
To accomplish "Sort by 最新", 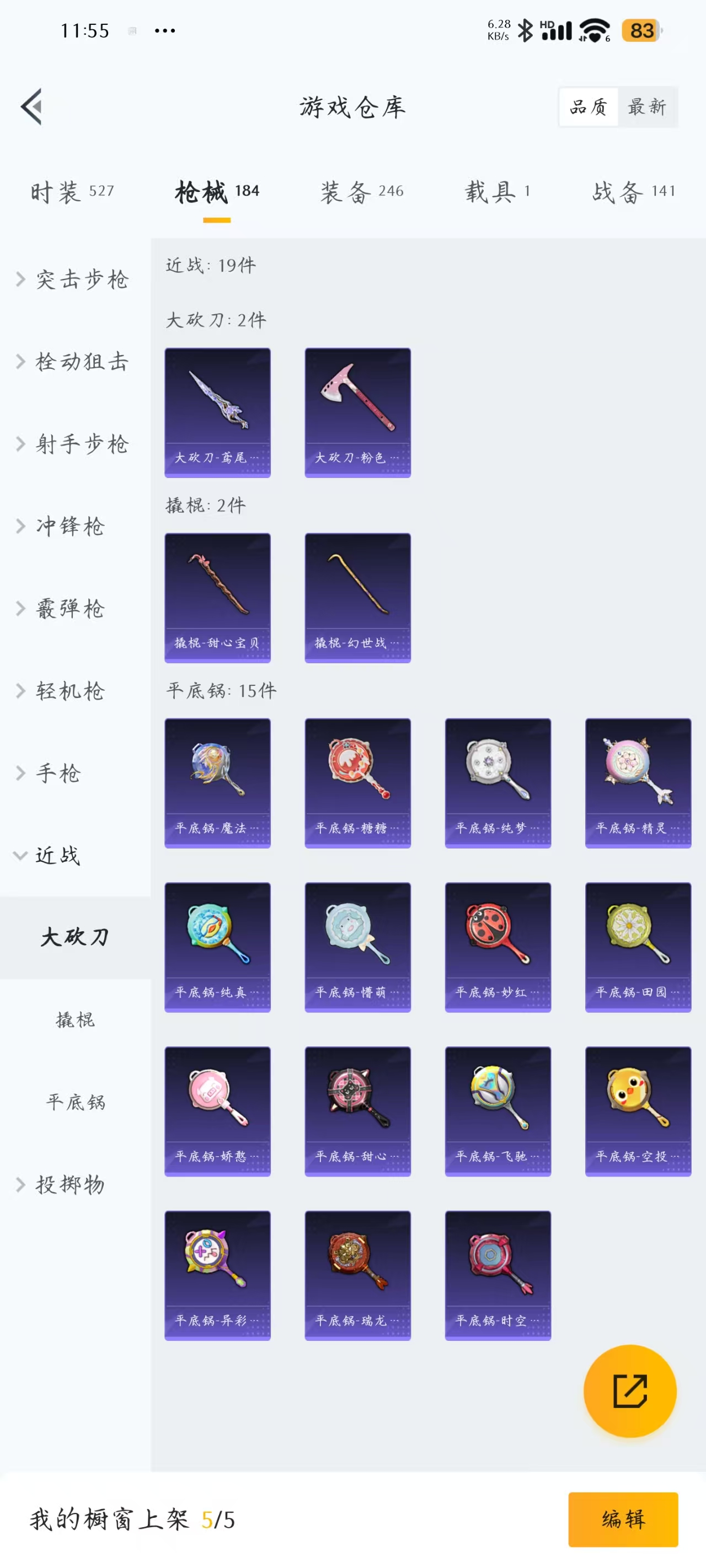I will (x=647, y=106).
